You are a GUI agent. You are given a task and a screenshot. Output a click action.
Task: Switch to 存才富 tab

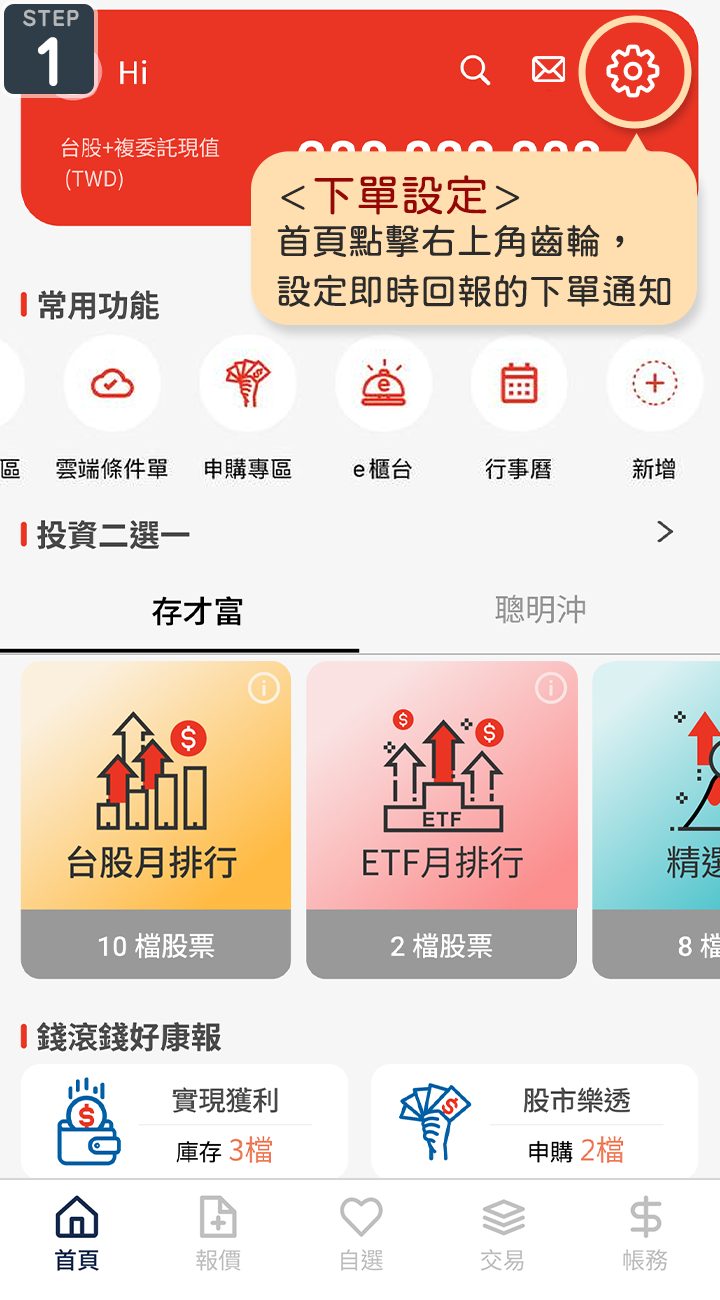click(197, 611)
